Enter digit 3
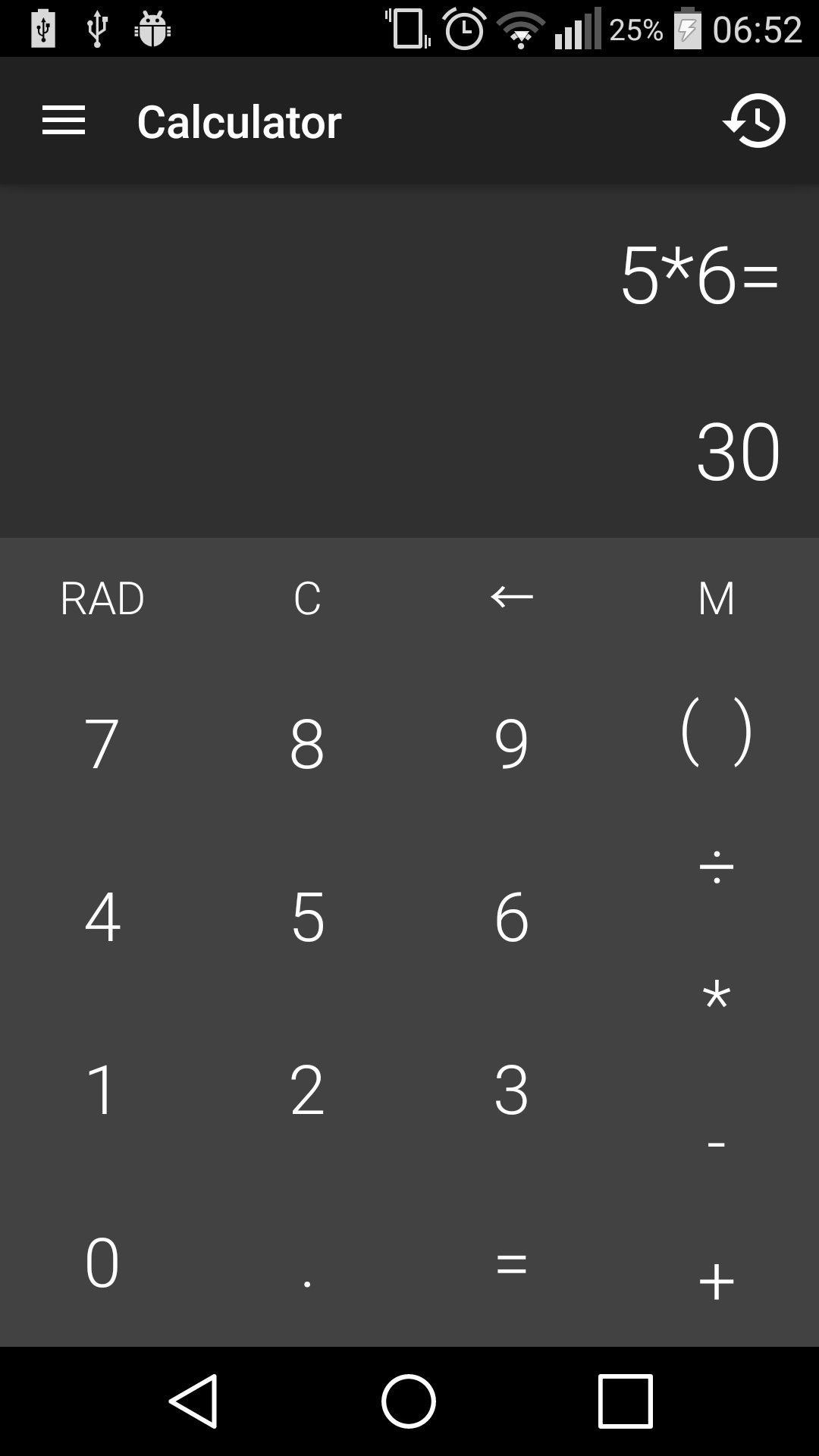This screenshot has width=819, height=1456. pos(512,1090)
